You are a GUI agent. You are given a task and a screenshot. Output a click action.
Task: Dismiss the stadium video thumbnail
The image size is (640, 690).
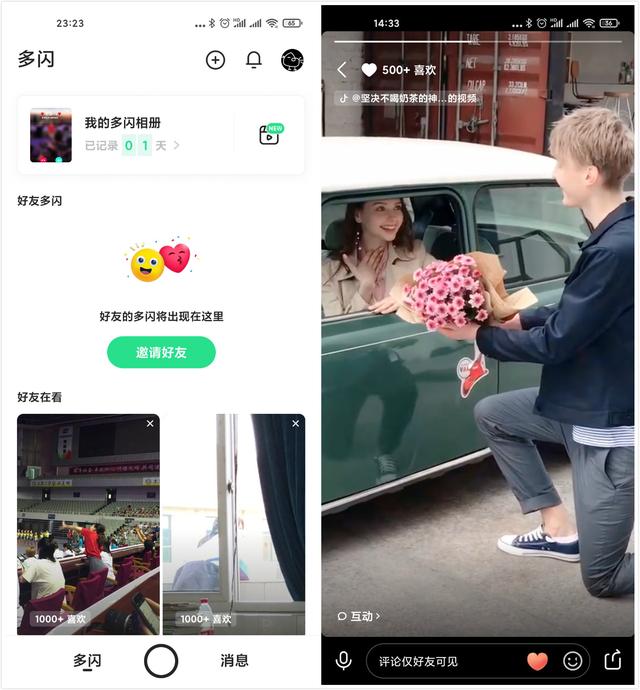(150, 424)
